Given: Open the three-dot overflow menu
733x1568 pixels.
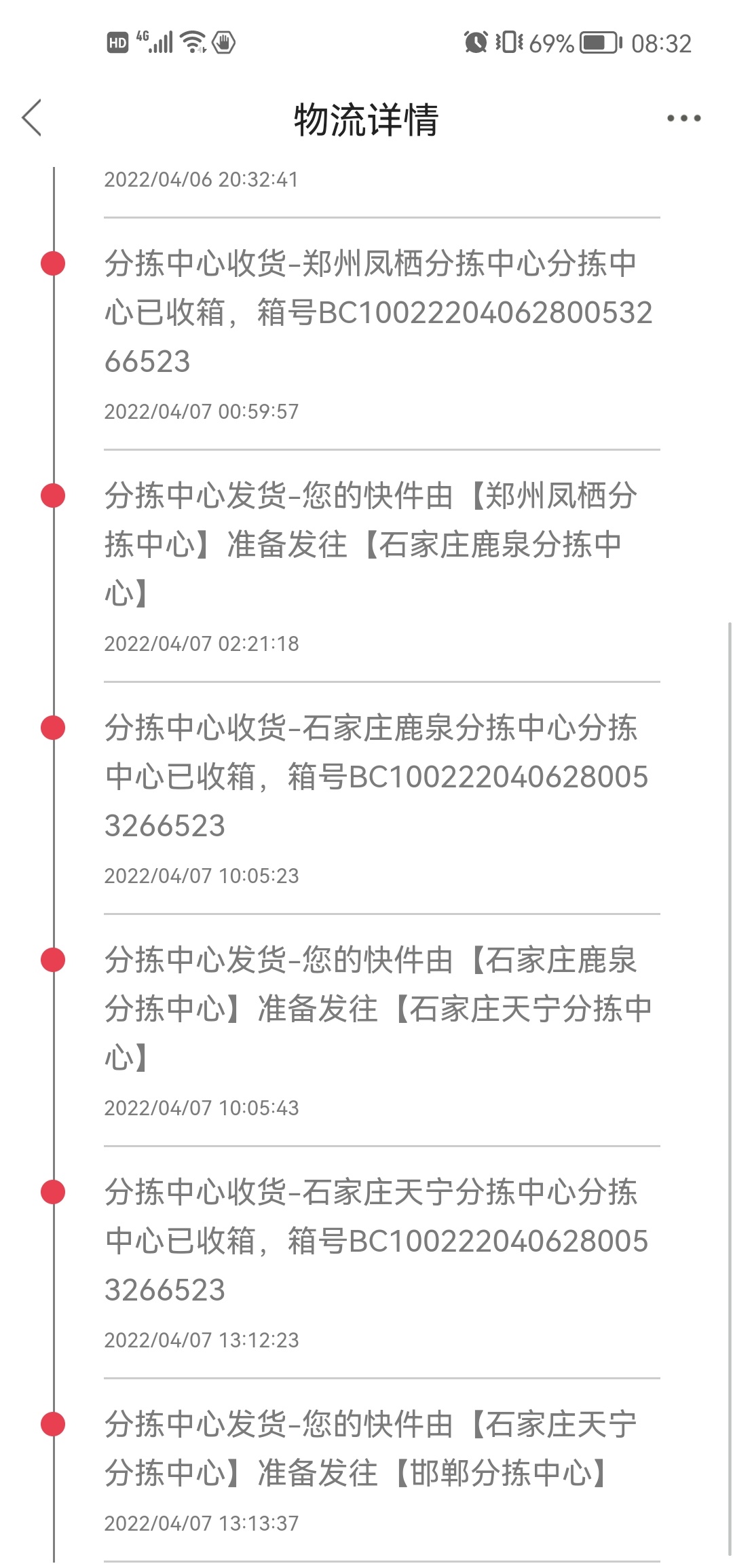Looking at the screenshot, I should [x=683, y=118].
